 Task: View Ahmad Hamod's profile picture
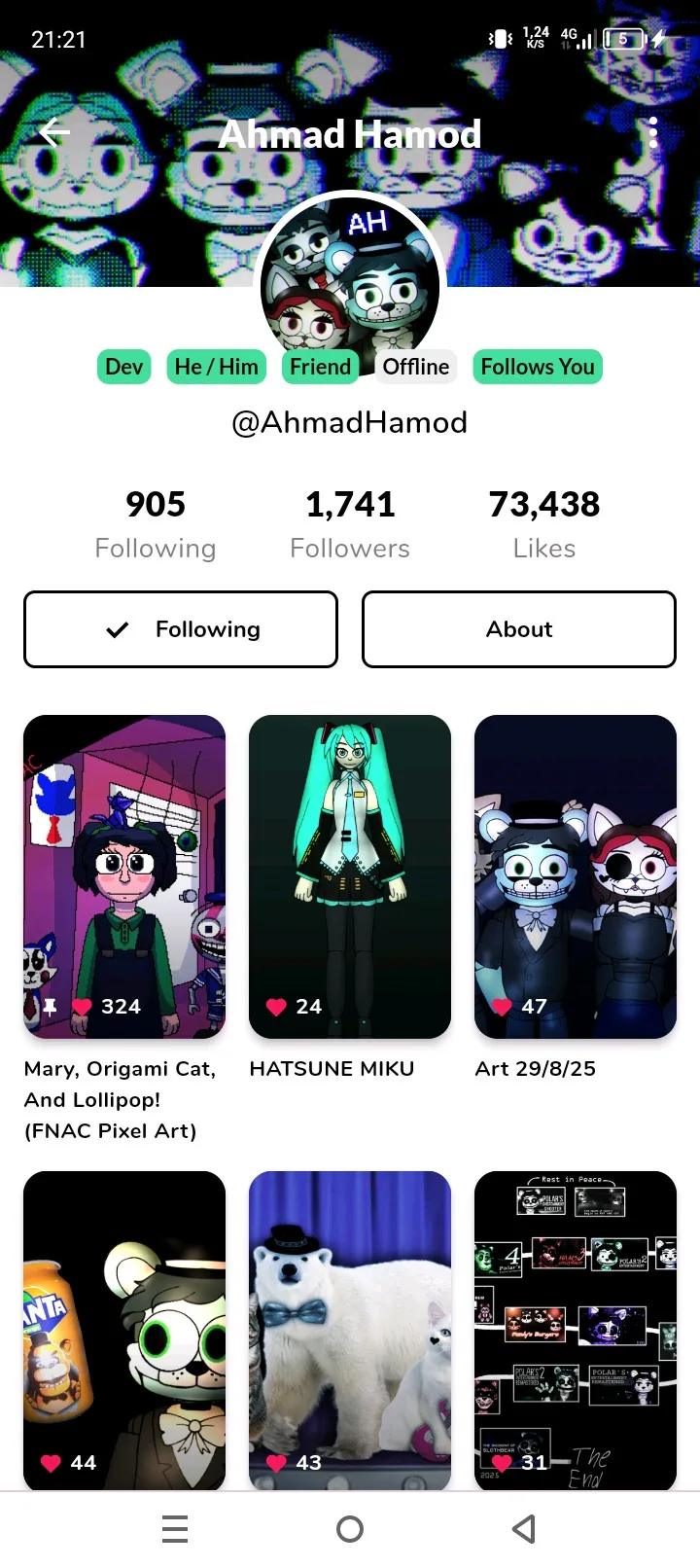pos(350,284)
